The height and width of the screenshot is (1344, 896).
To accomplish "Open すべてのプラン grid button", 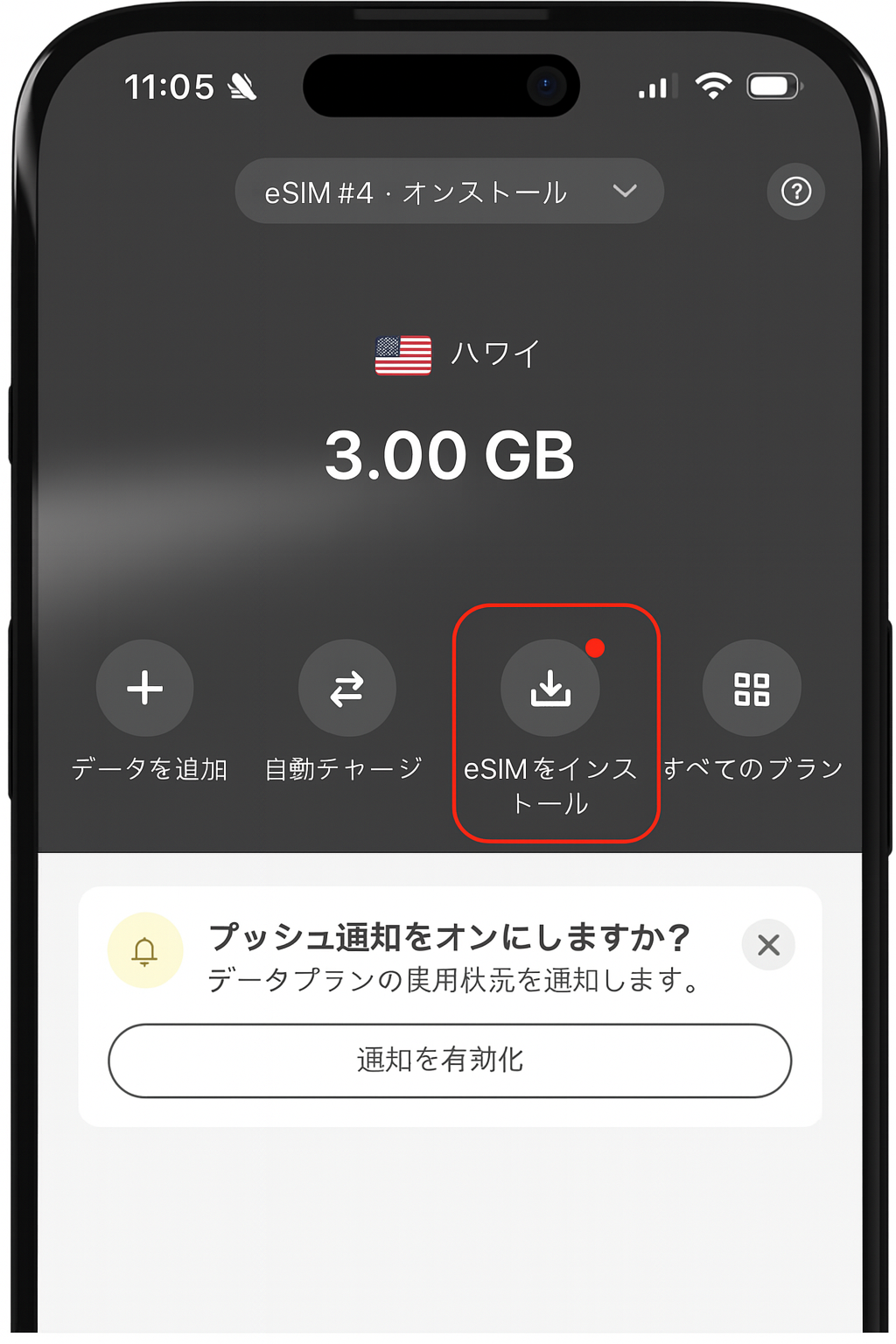I will (752, 689).
